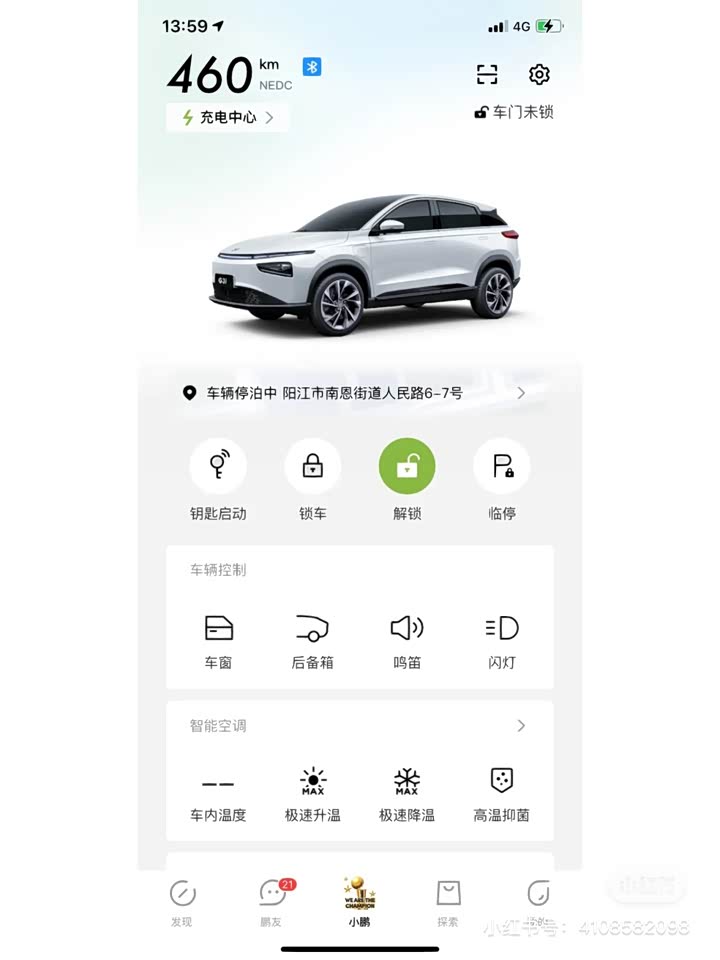Open 充电中心 charging center
Image resolution: width=720 pixels, height=960 pixels.
[x=228, y=117]
